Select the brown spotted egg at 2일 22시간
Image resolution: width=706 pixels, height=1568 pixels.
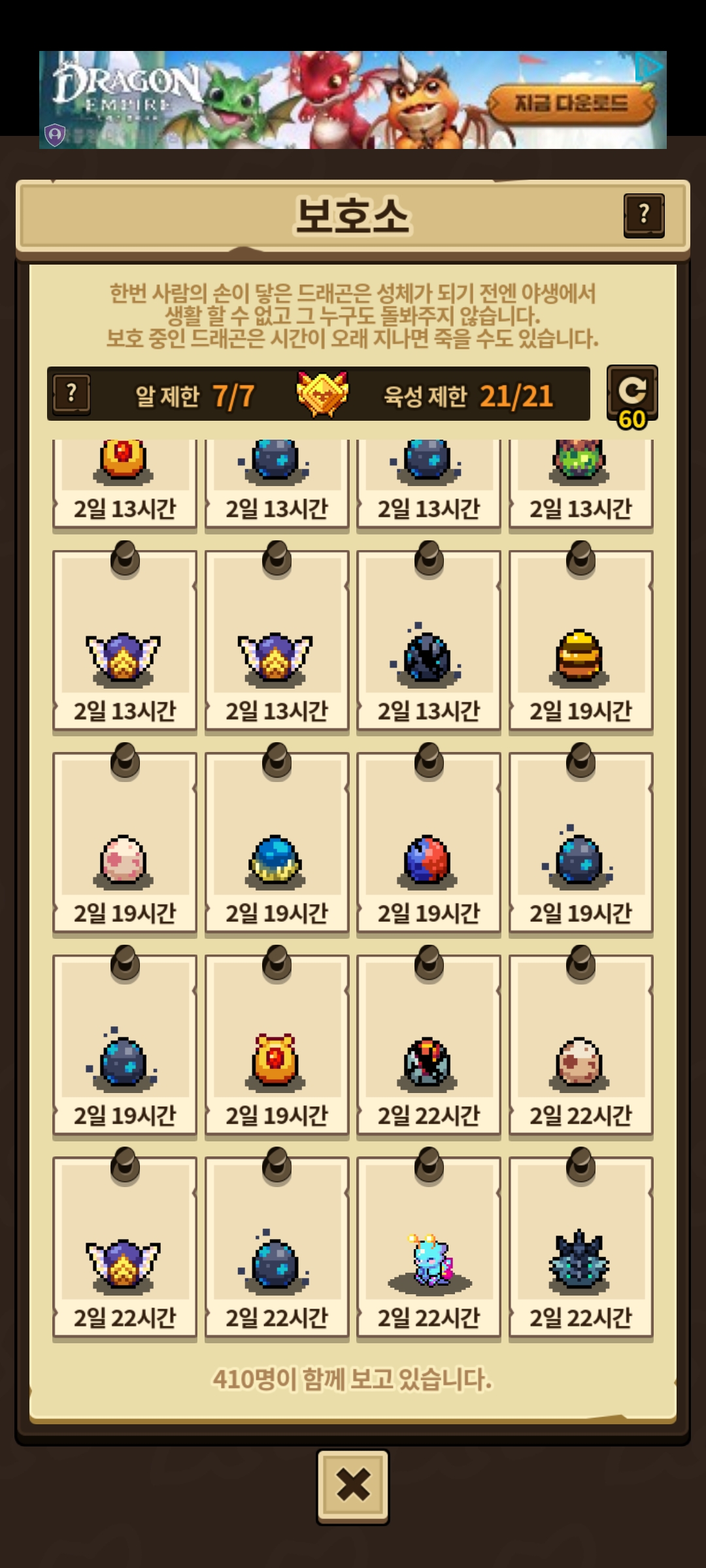(x=581, y=1046)
